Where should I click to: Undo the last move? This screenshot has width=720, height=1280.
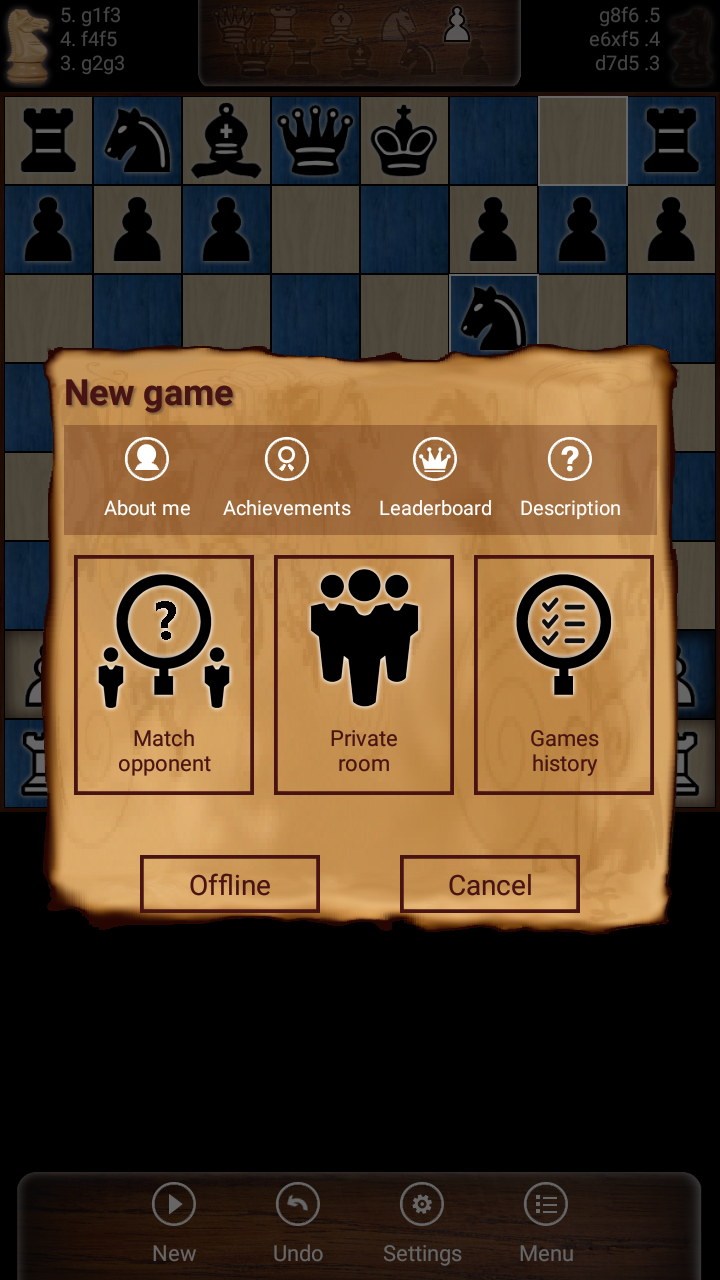tap(298, 1222)
